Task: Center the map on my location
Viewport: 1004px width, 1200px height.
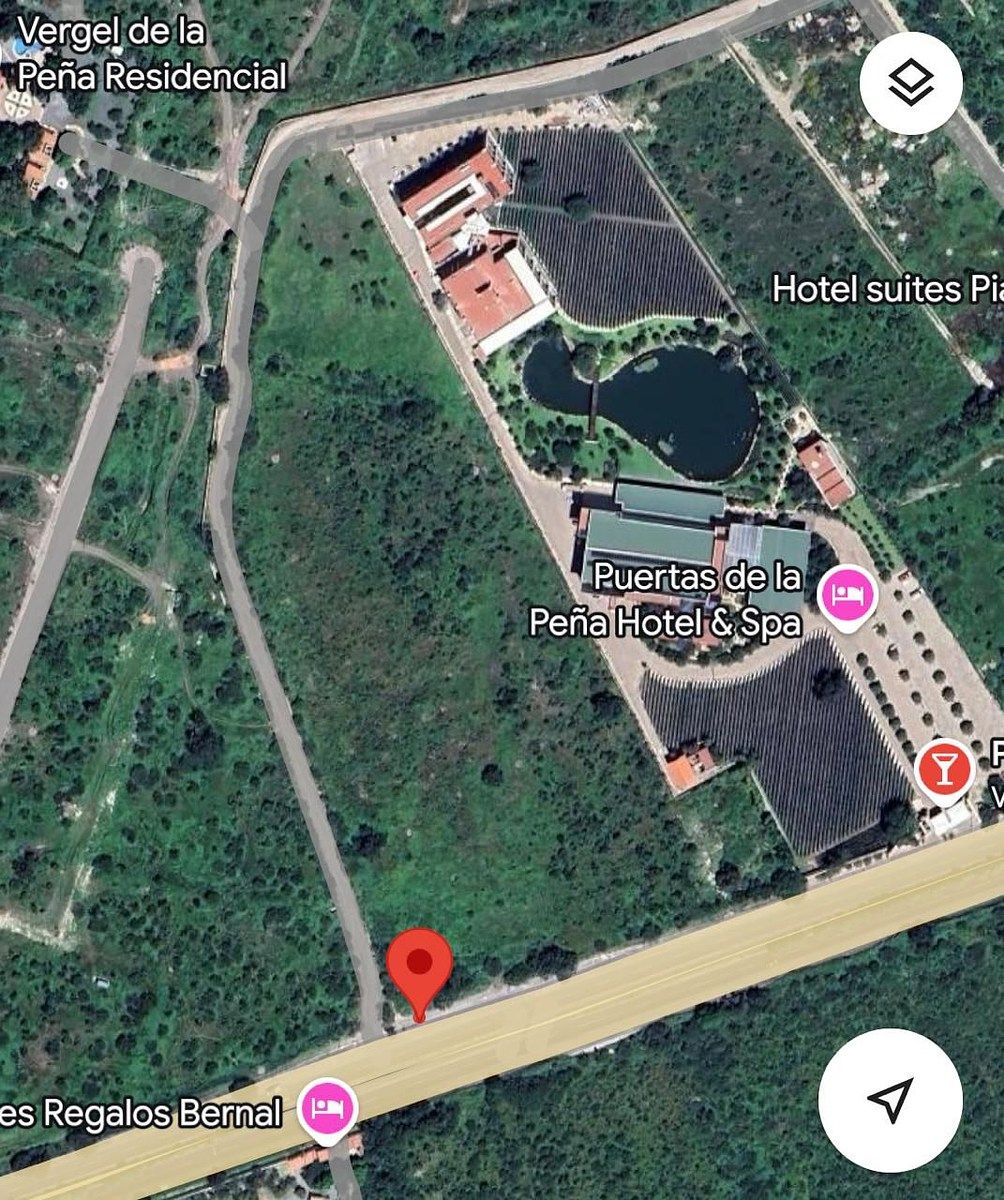Action: click(889, 1100)
